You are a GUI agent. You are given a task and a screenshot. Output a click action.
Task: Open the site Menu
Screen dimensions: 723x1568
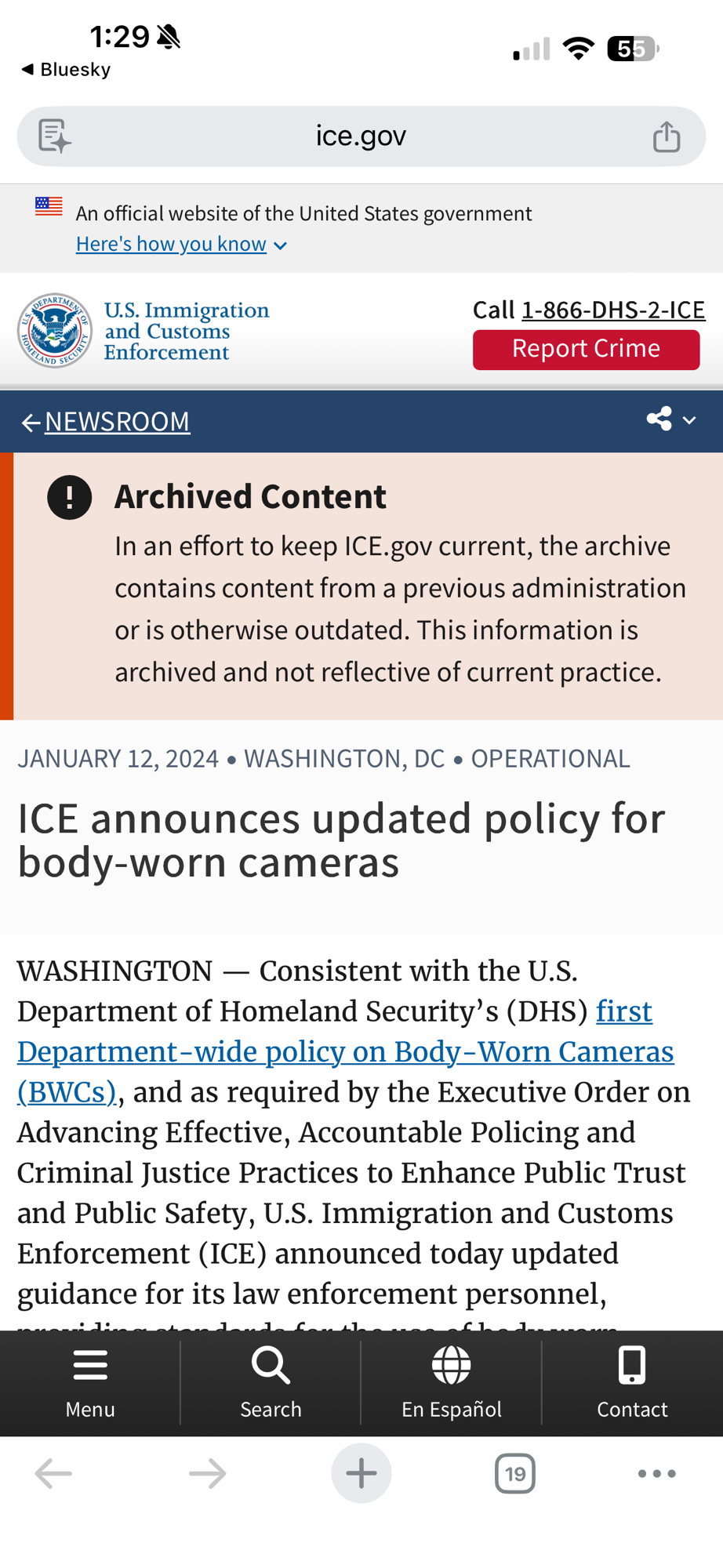90,1383
